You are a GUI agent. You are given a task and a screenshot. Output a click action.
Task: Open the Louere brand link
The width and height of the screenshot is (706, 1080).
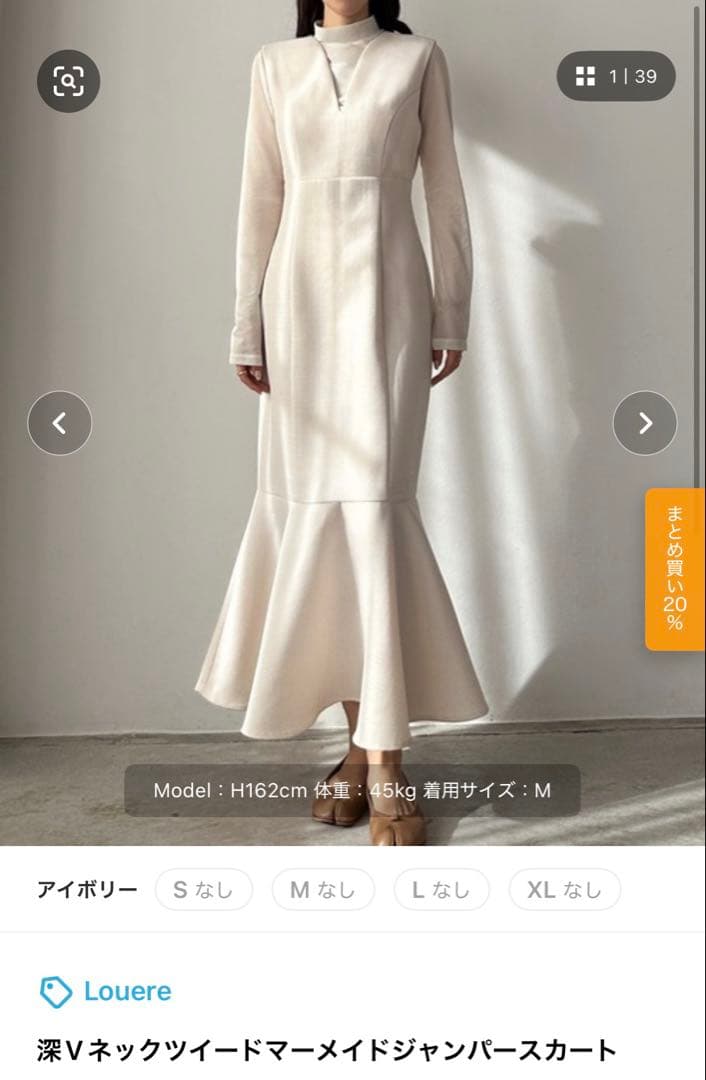point(105,992)
